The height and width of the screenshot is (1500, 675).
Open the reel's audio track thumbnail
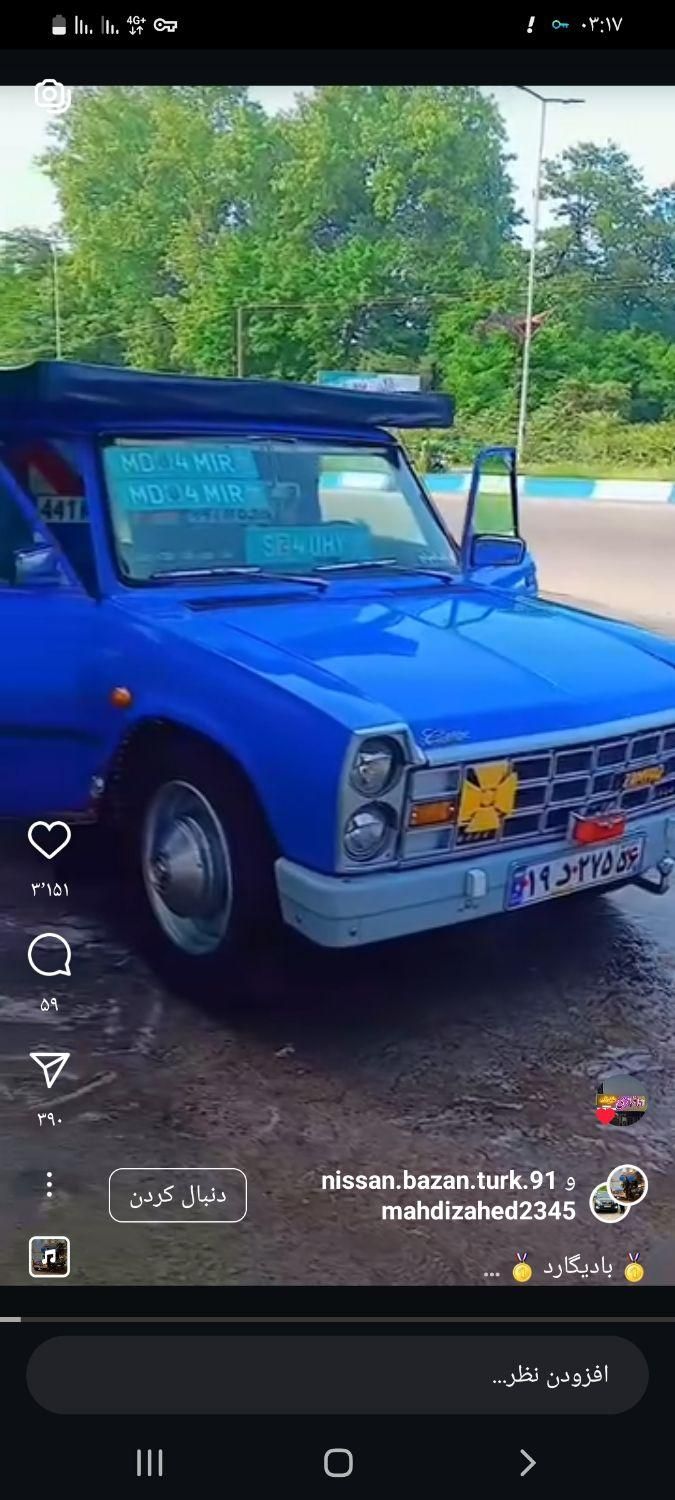[49, 1257]
